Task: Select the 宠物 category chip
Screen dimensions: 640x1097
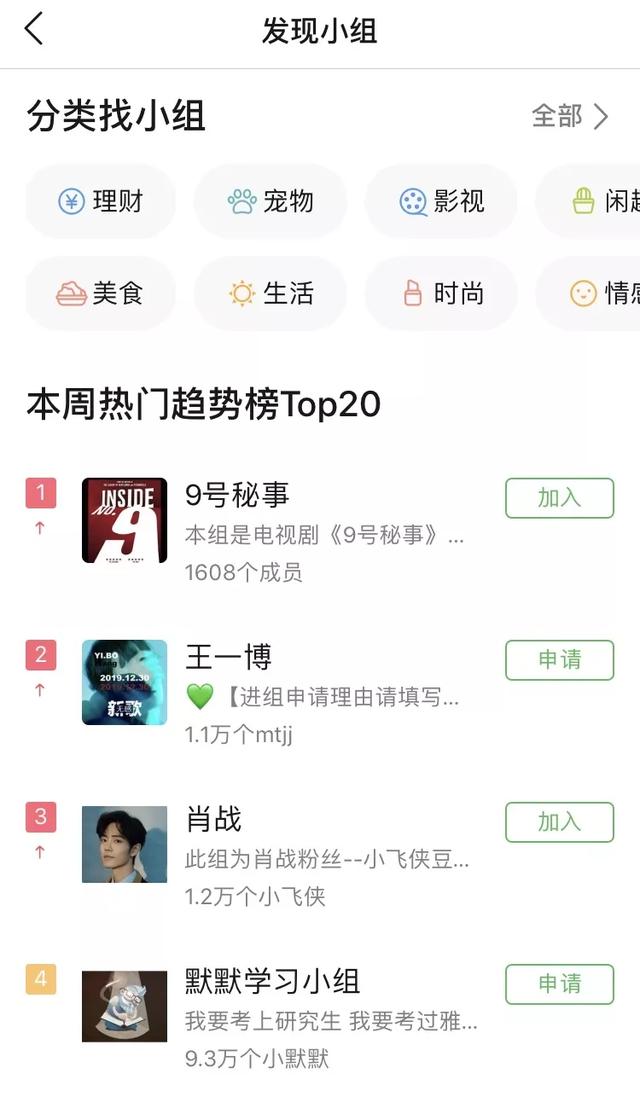Action: tap(271, 202)
